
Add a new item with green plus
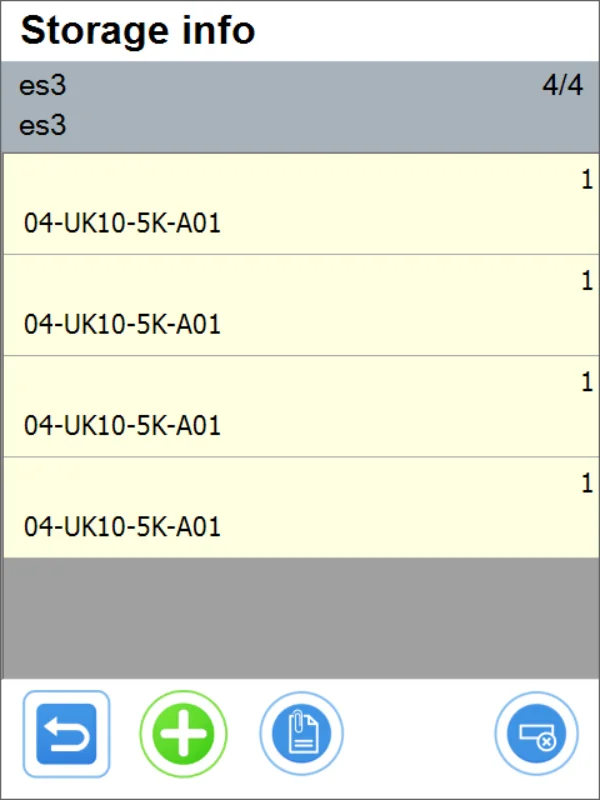pos(184,734)
